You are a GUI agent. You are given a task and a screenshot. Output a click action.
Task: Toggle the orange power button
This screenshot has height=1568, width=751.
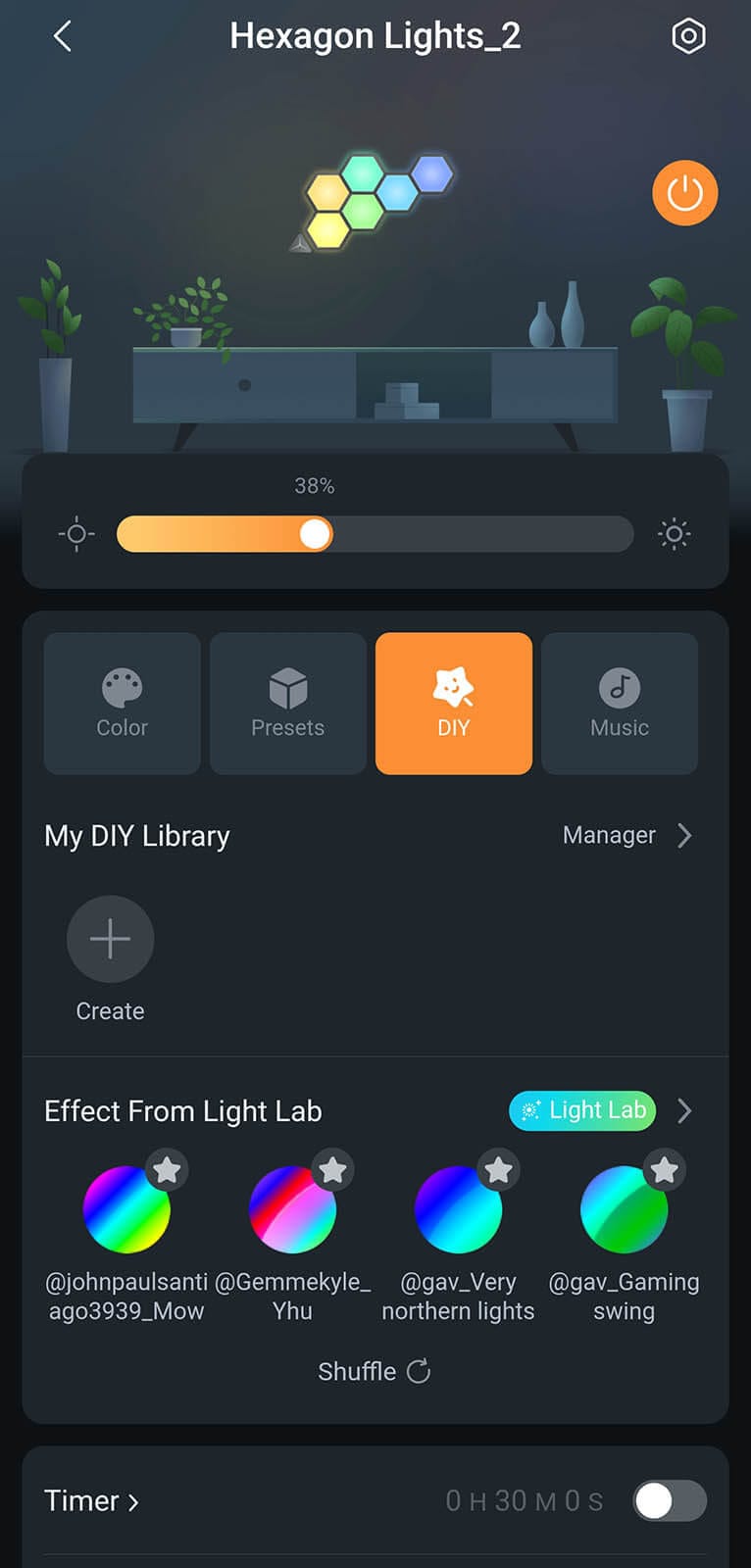(684, 193)
